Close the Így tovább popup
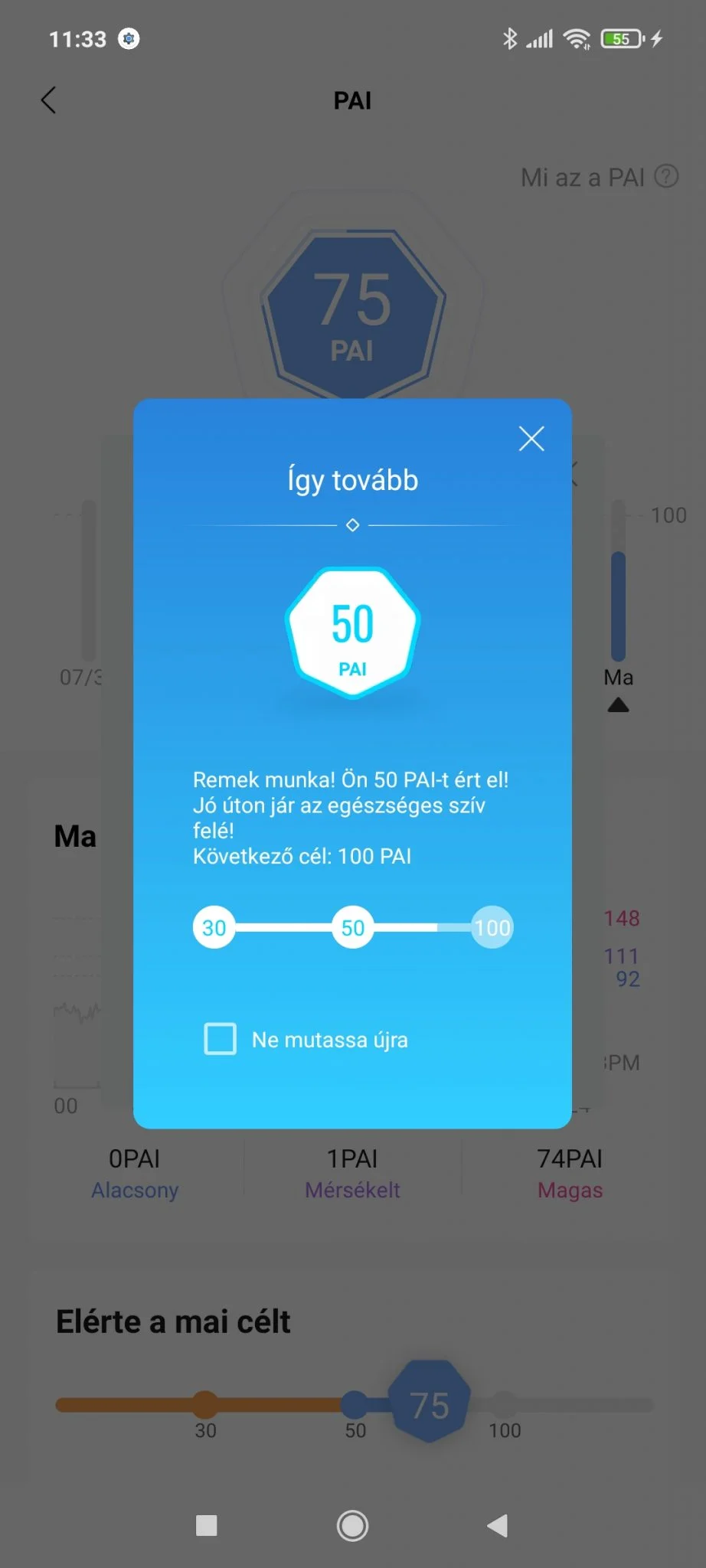The image size is (706, 1568). click(x=531, y=439)
